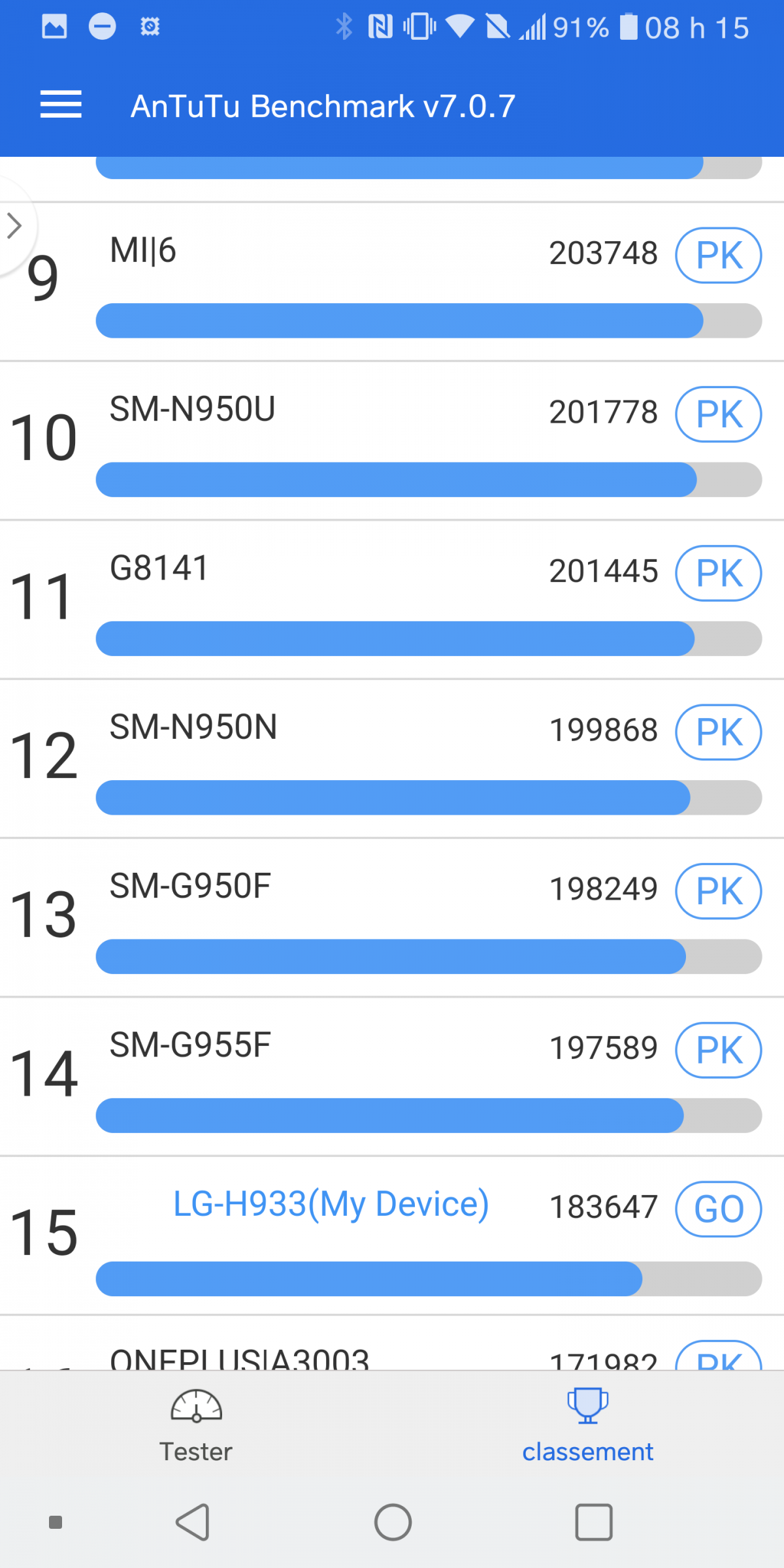The height and width of the screenshot is (1568, 784).
Task: Expand the side panel arrow handle
Action: 14,226
